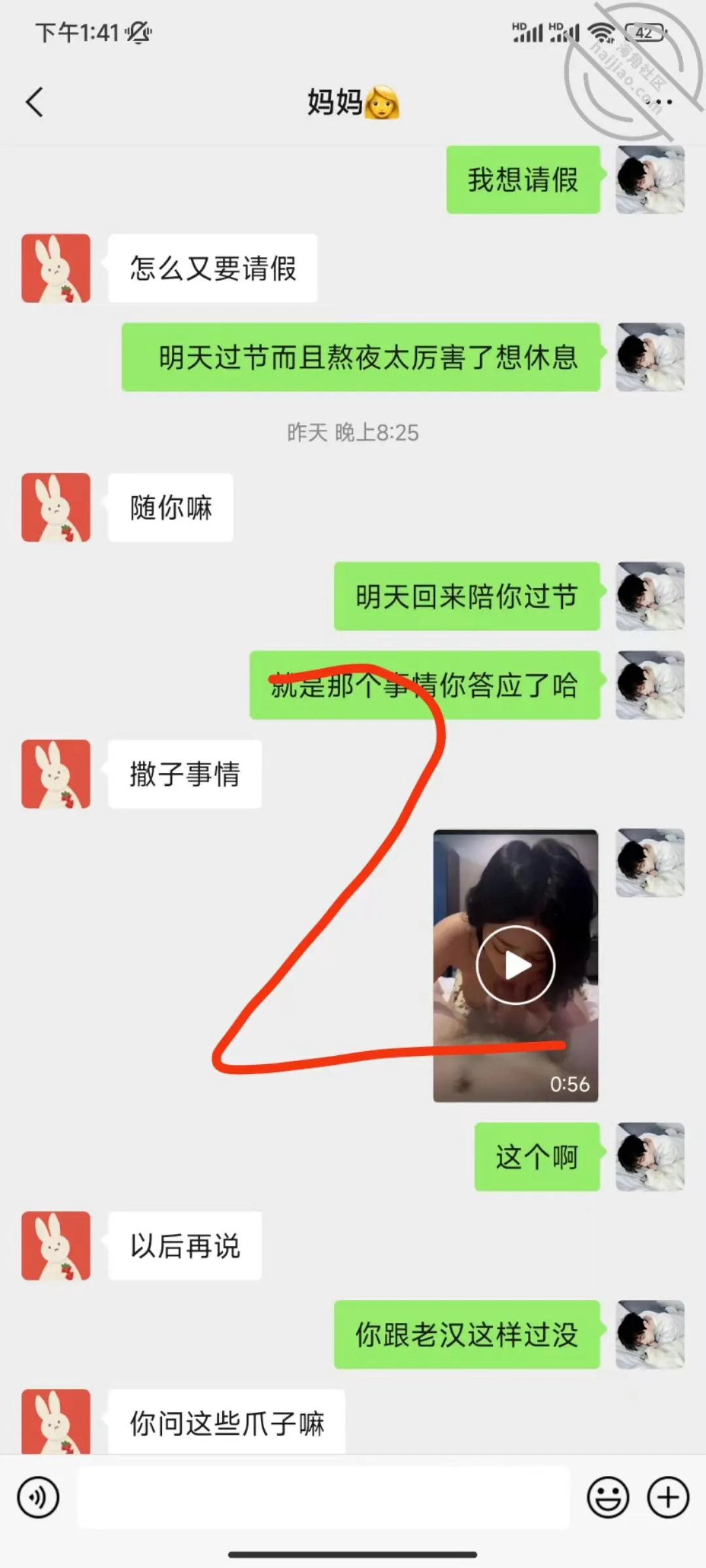Open the emoji sticker panel
Image resolution: width=706 pixels, height=1568 pixels.
[608, 1497]
